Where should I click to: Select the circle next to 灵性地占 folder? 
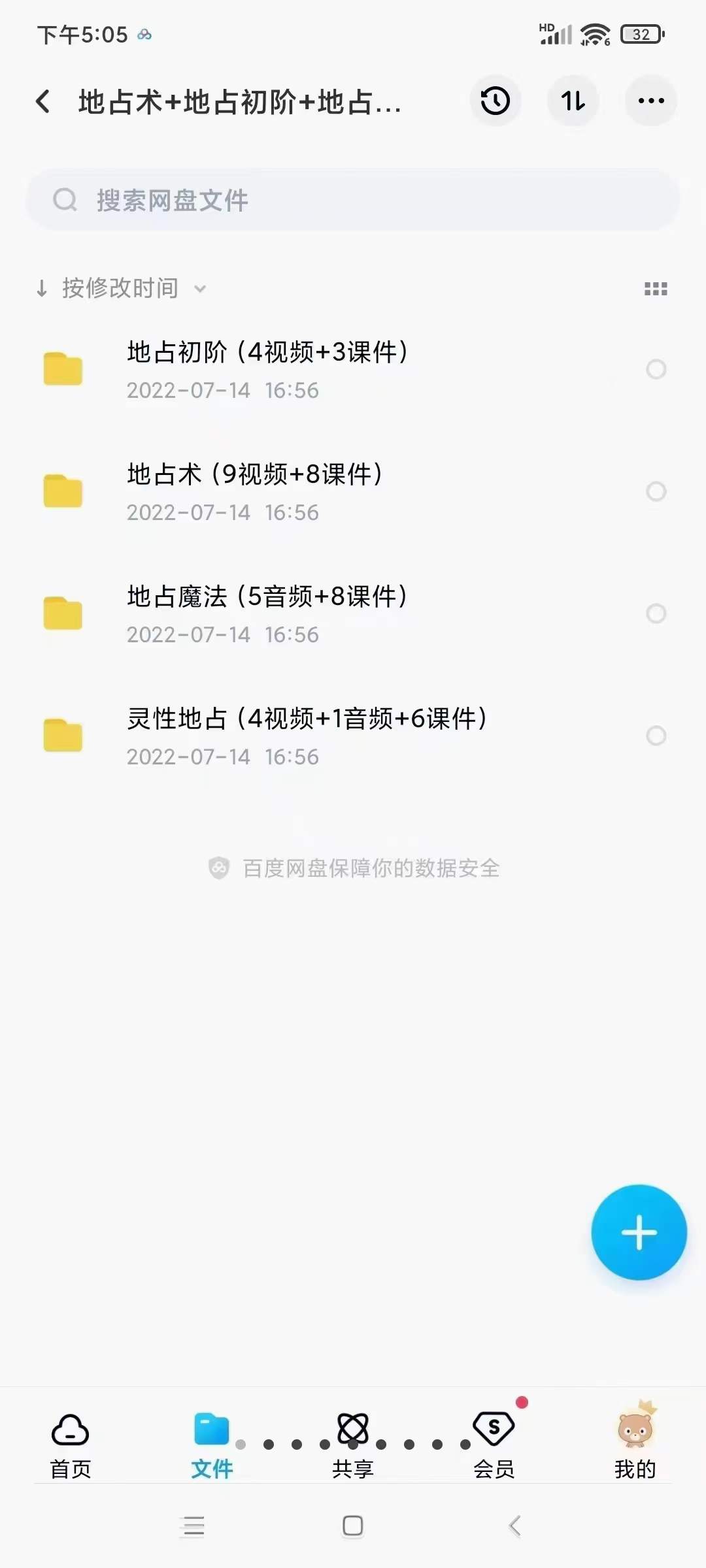pos(656,736)
